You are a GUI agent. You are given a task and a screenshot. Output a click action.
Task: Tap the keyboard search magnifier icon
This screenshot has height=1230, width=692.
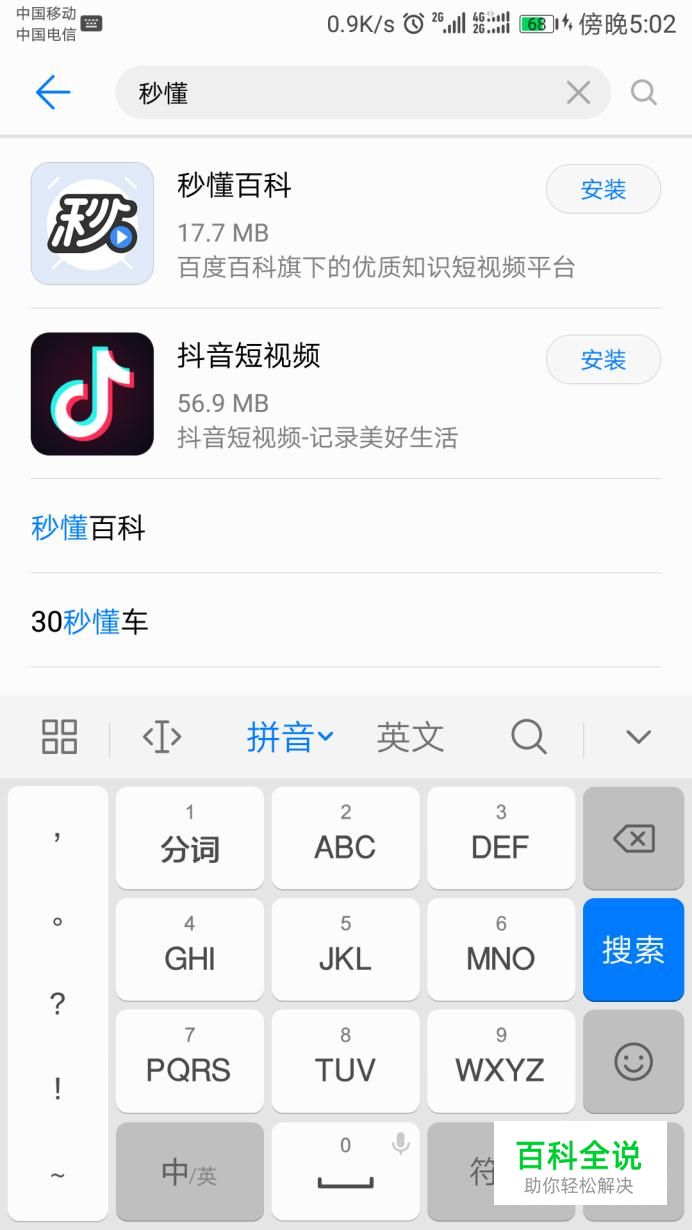coord(528,738)
